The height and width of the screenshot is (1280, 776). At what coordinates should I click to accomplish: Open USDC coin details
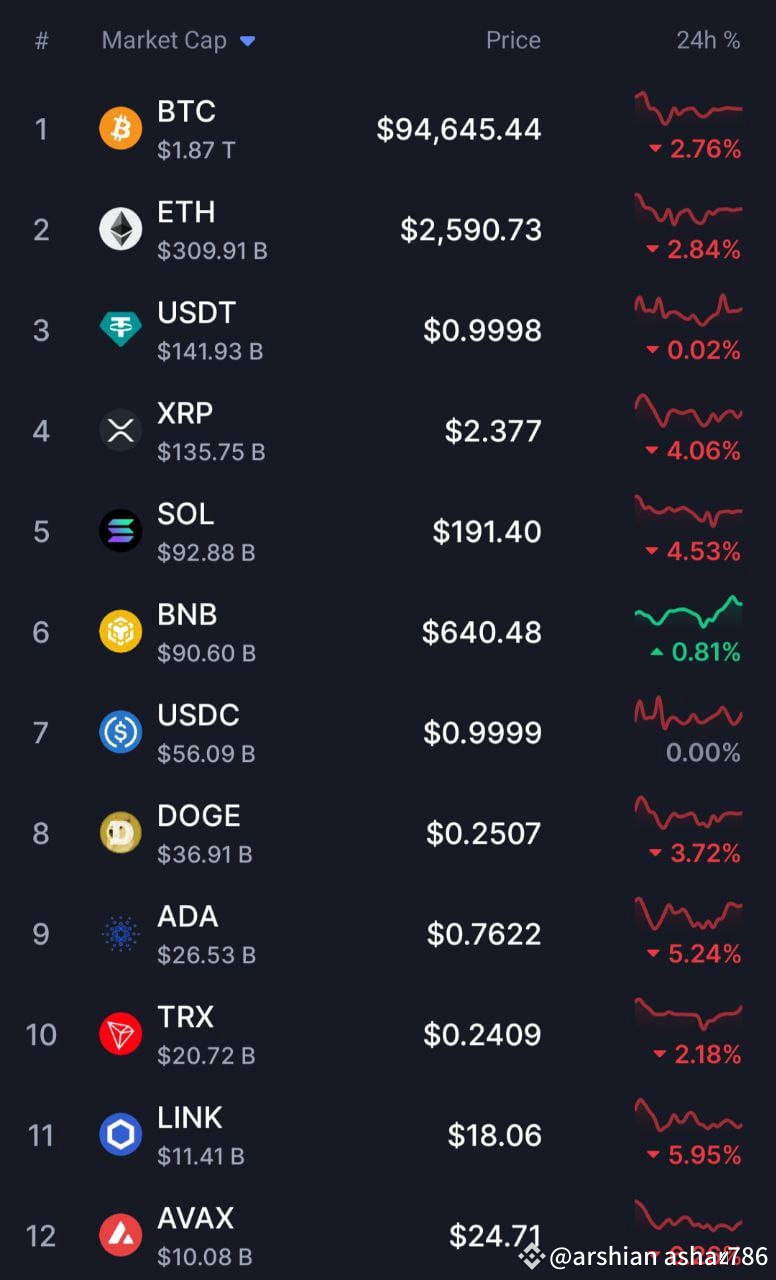[x=388, y=733]
